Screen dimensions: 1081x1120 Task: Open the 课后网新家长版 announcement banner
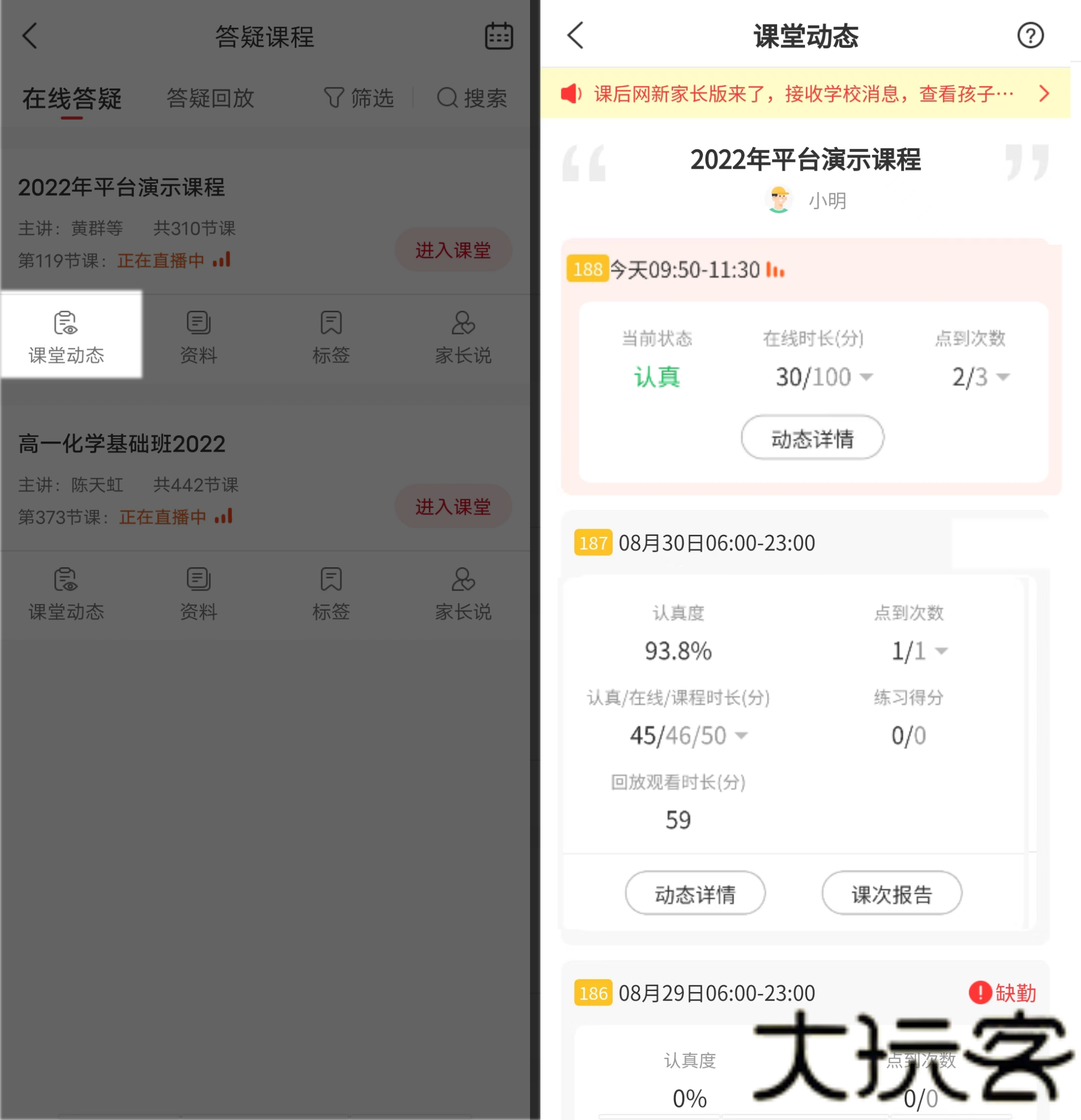pyautogui.click(x=805, y=94)
